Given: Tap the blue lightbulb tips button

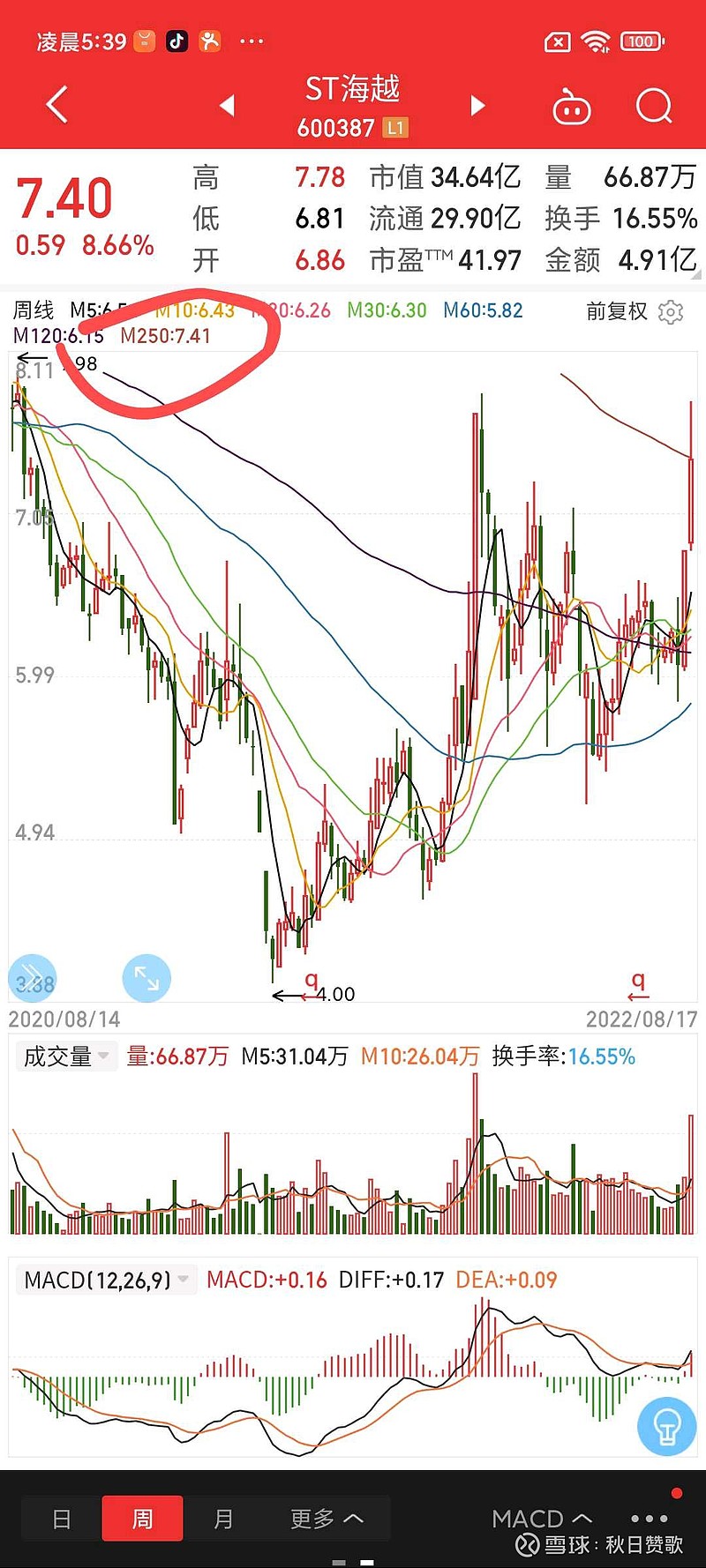Looking at the screenshot, I should 666,1426.
